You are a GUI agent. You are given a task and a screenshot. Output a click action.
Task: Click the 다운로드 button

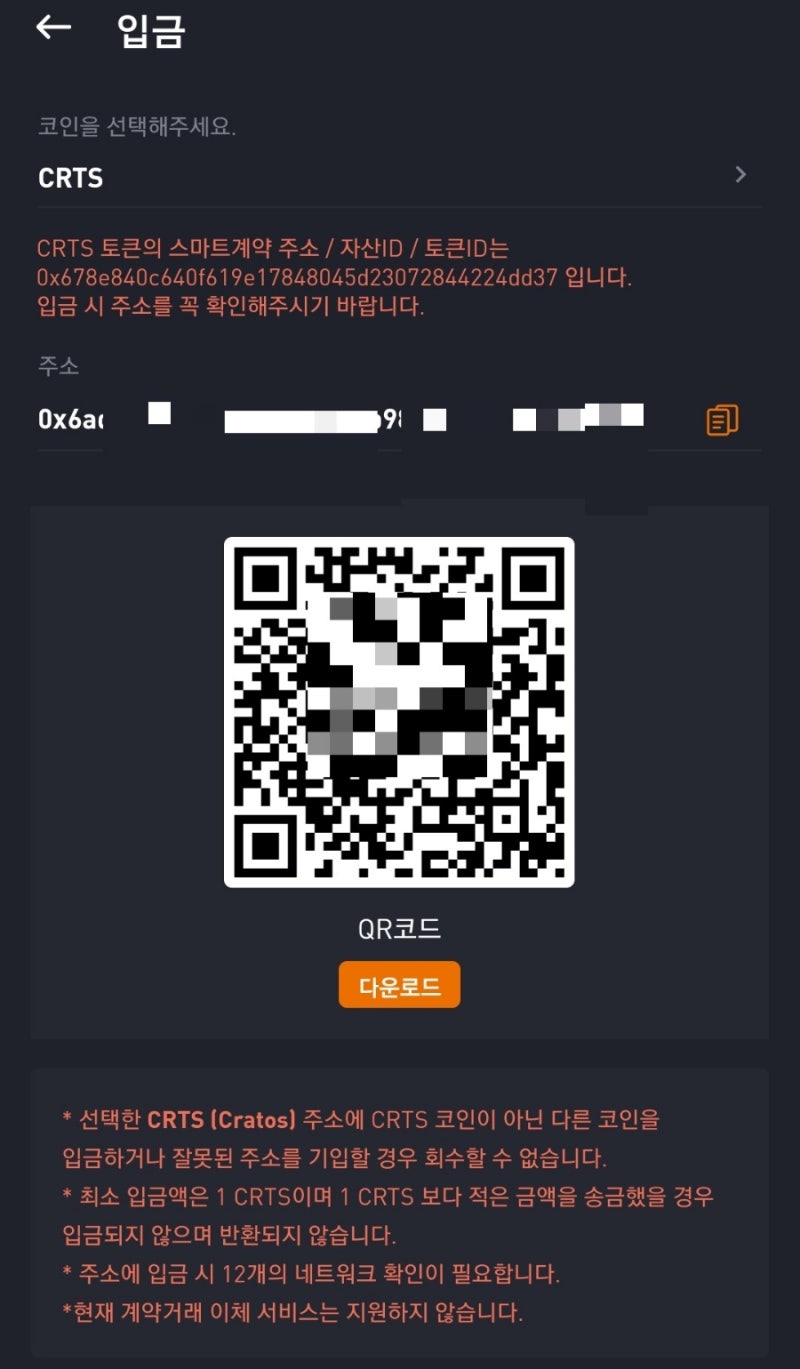(x=399, y=984)
